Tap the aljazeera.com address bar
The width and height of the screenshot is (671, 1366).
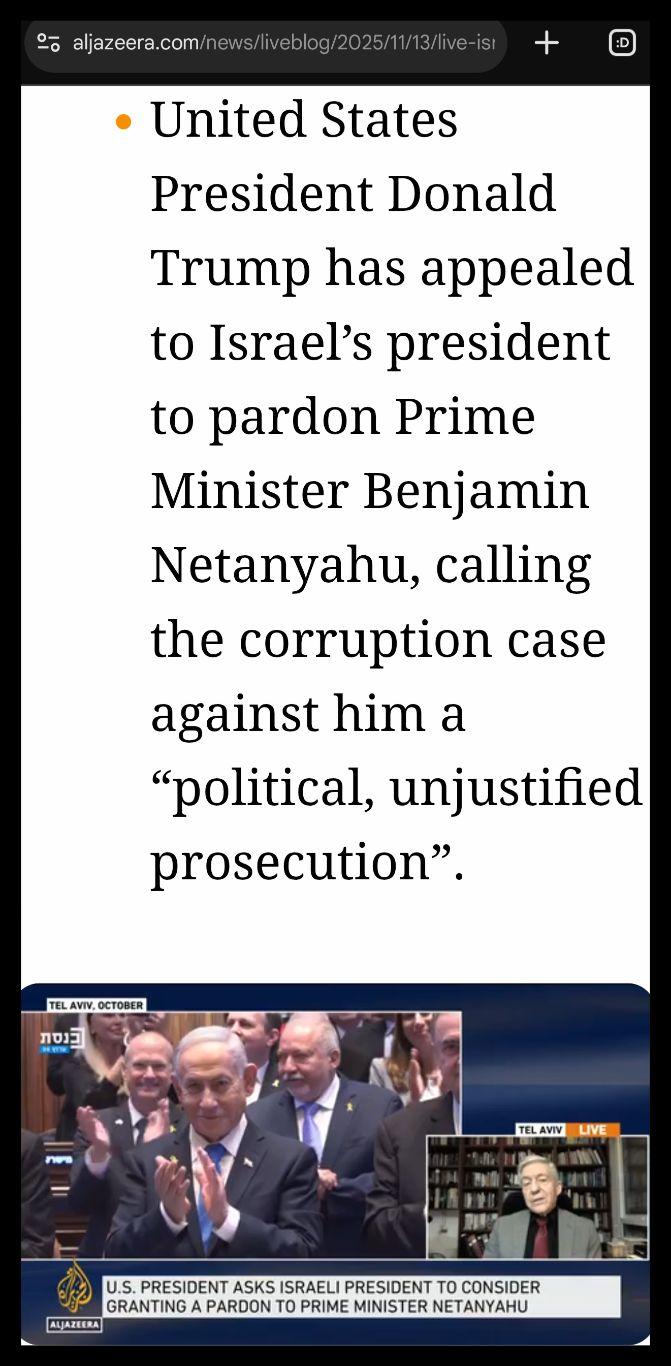[x=283, y=43]
